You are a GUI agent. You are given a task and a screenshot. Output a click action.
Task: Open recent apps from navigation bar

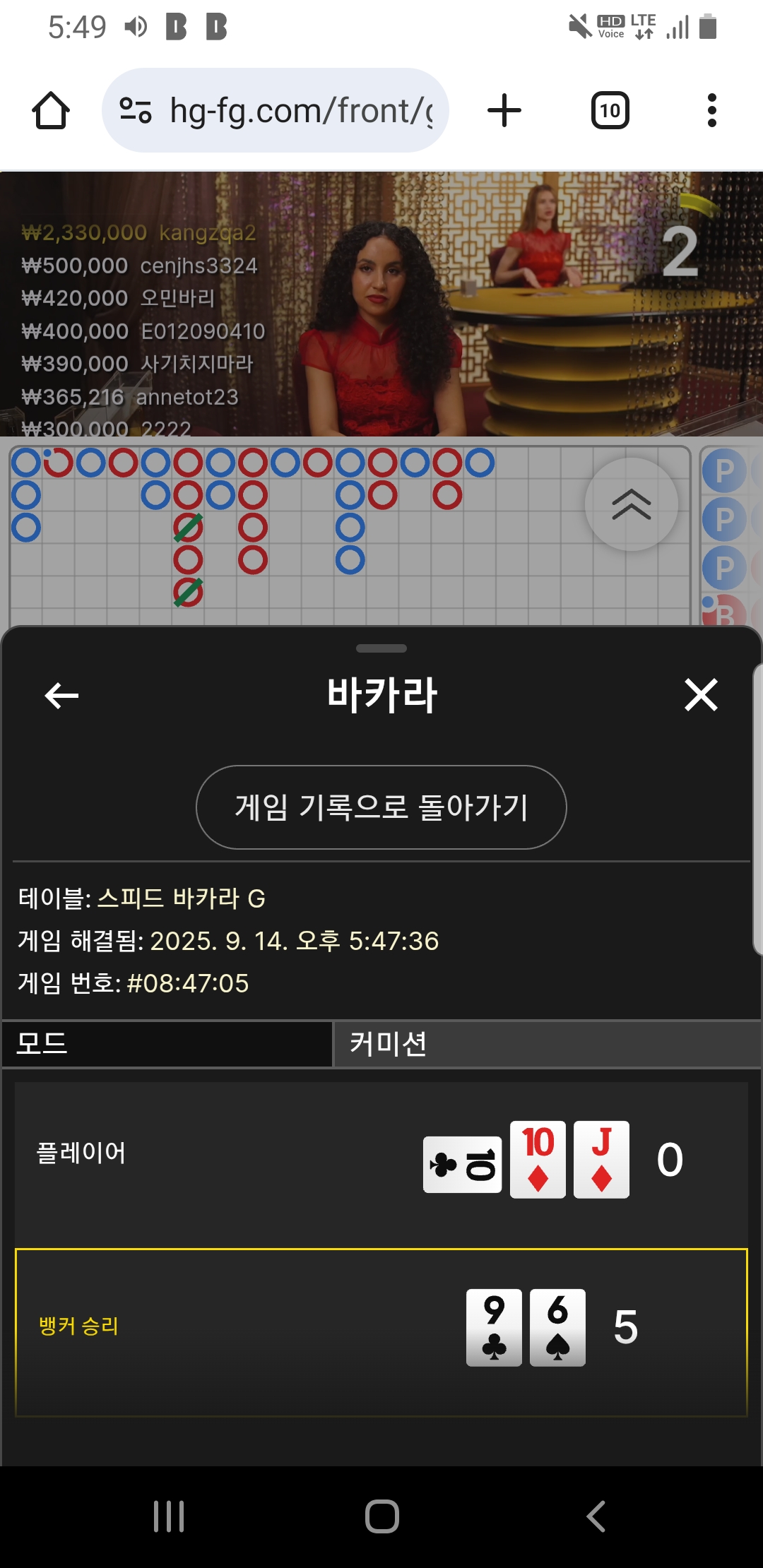point(169,1516)
